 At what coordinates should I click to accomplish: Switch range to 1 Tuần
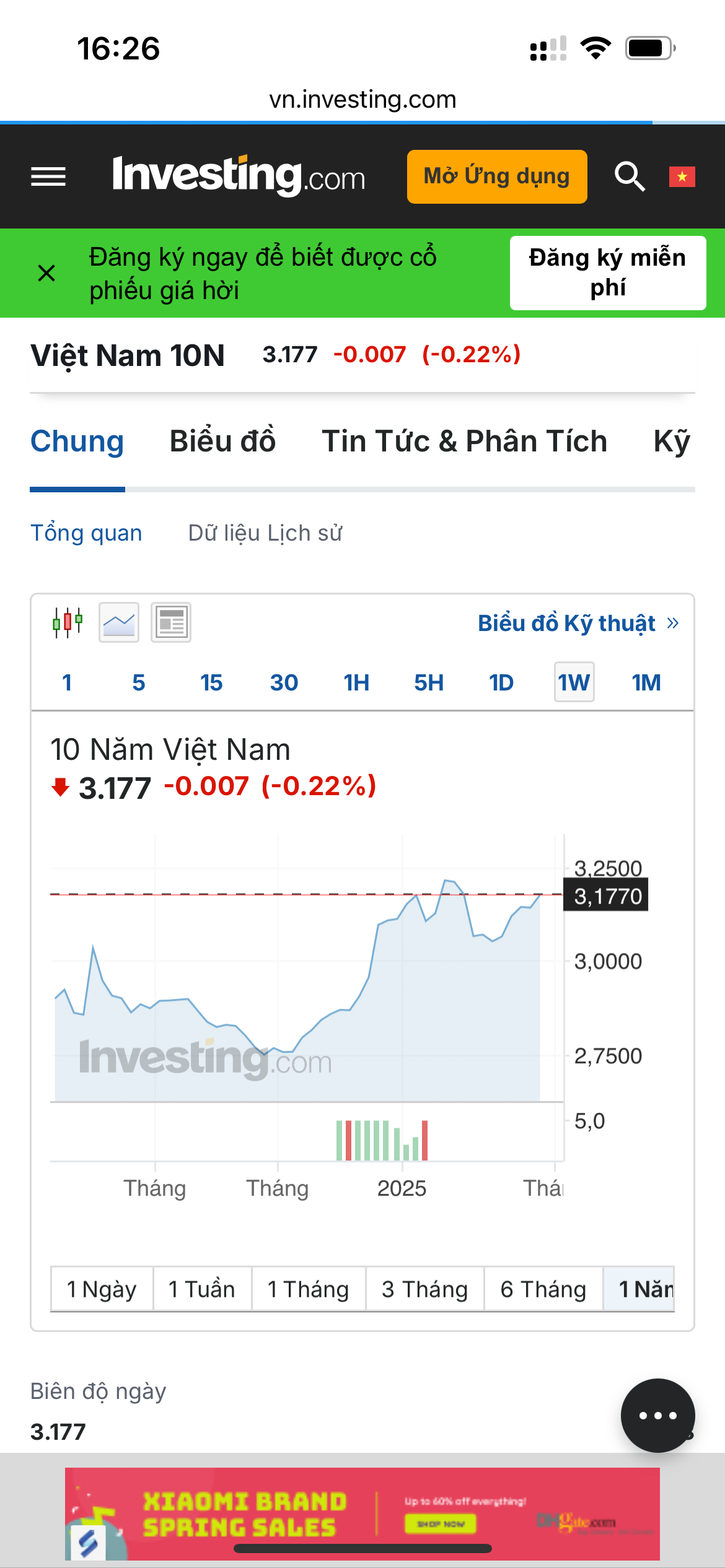coord(202,1289)
